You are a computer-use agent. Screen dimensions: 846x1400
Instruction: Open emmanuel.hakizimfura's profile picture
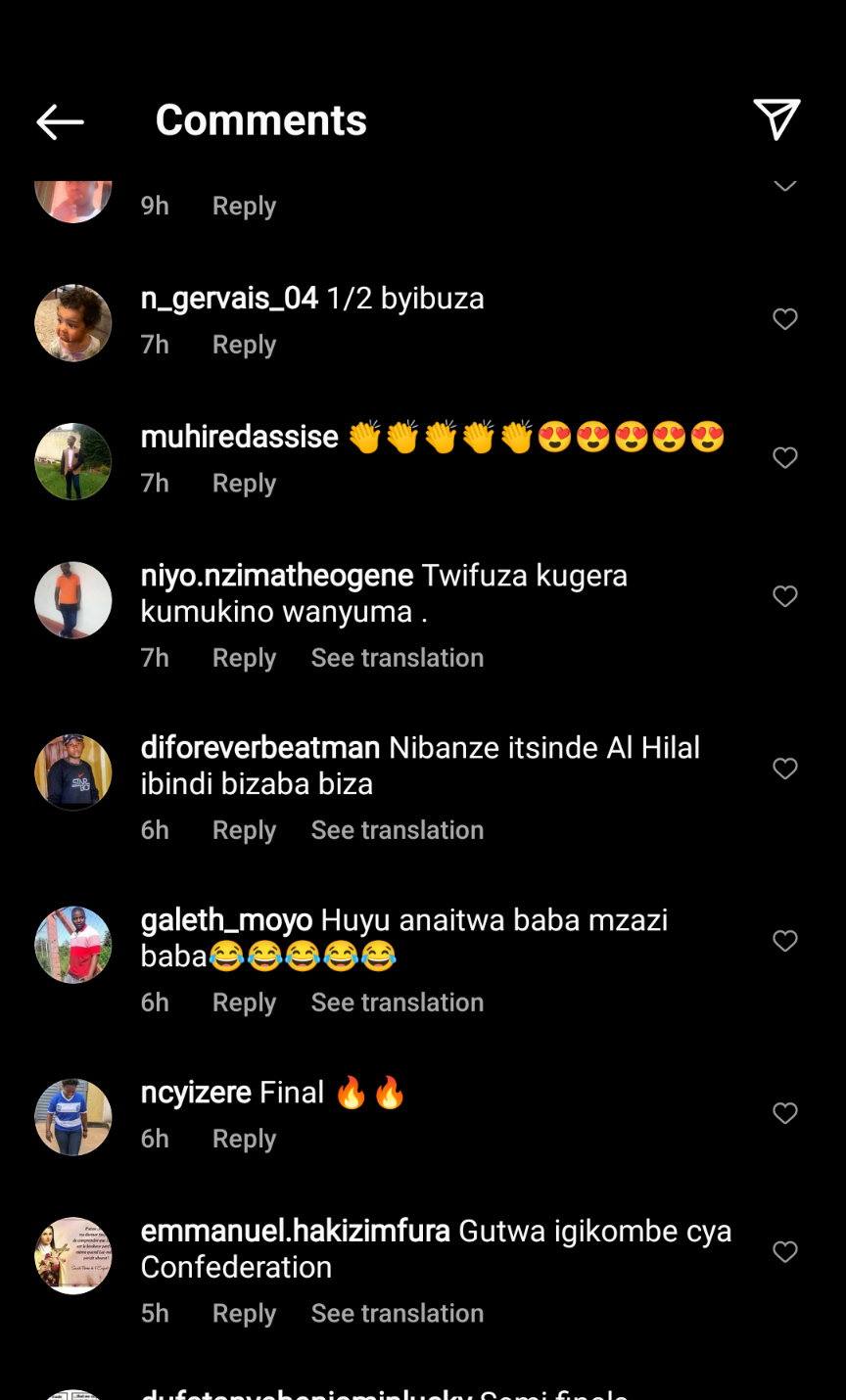[73, 1256]
